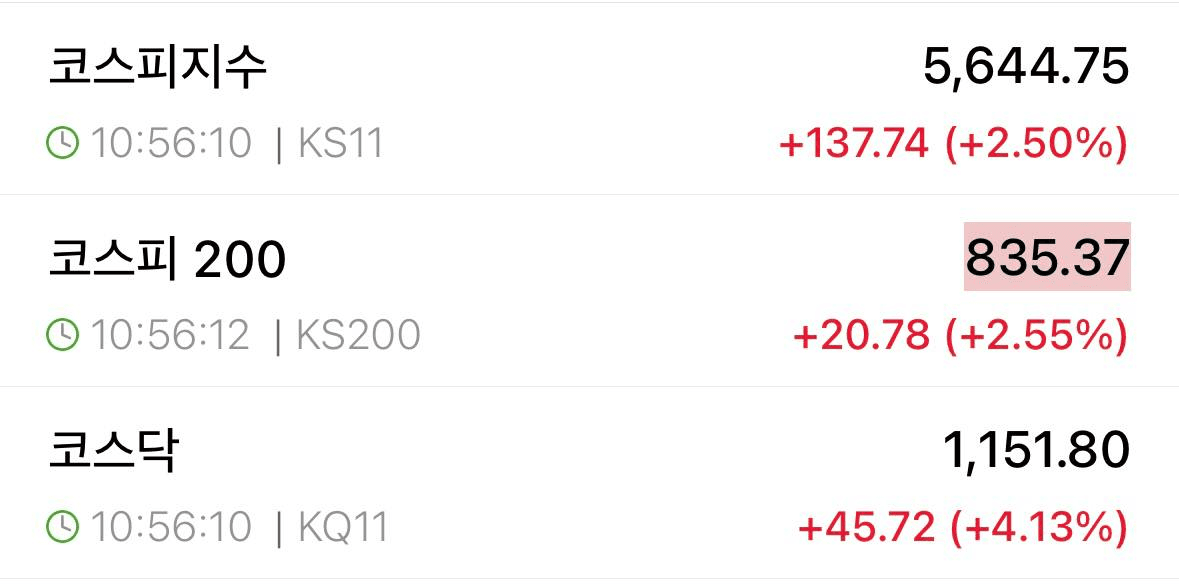Select the 코스닥 index row
Image resolution: width=1179 pixels, height=585 pixels.
tap(114, 451)
